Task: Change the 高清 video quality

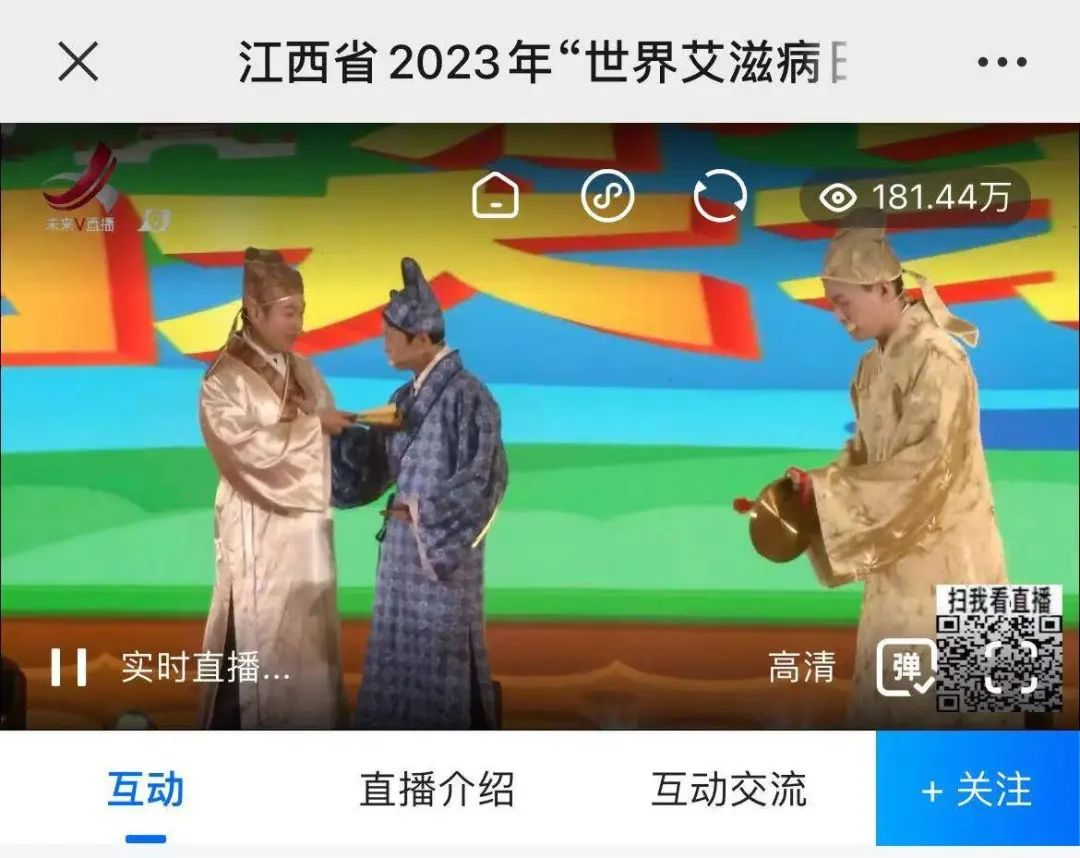Action: (x=801, y=667)
